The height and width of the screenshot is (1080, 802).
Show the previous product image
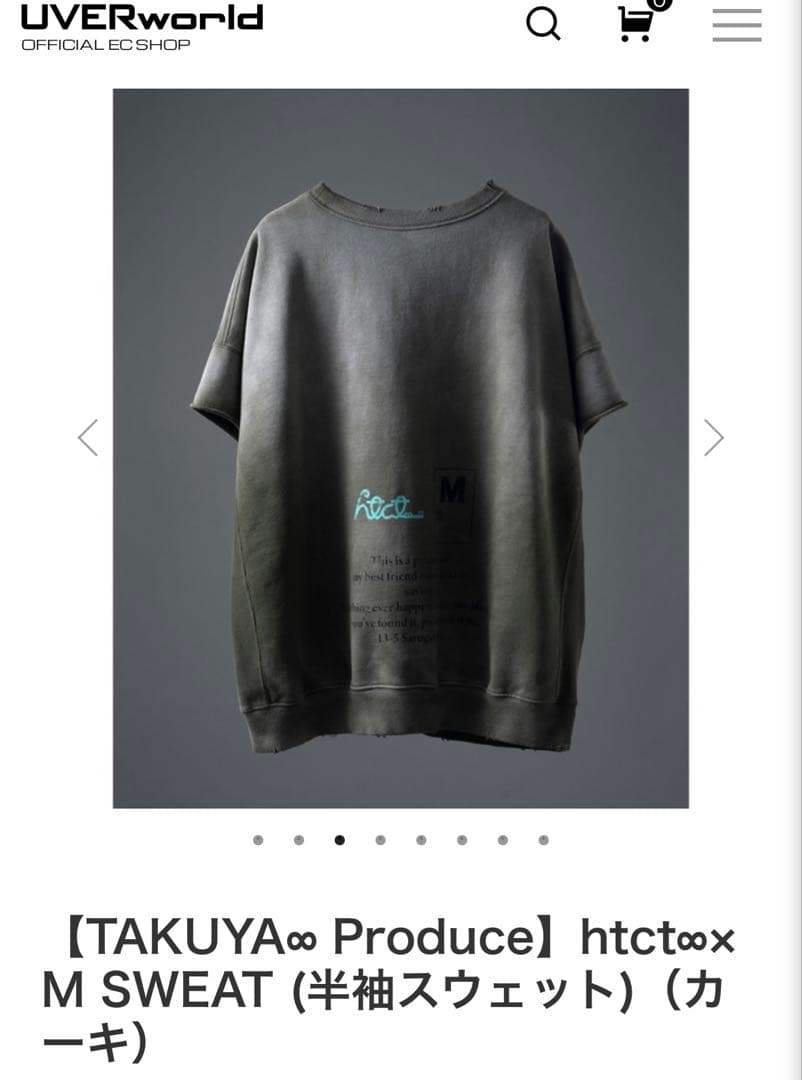(x=88, y=437)
